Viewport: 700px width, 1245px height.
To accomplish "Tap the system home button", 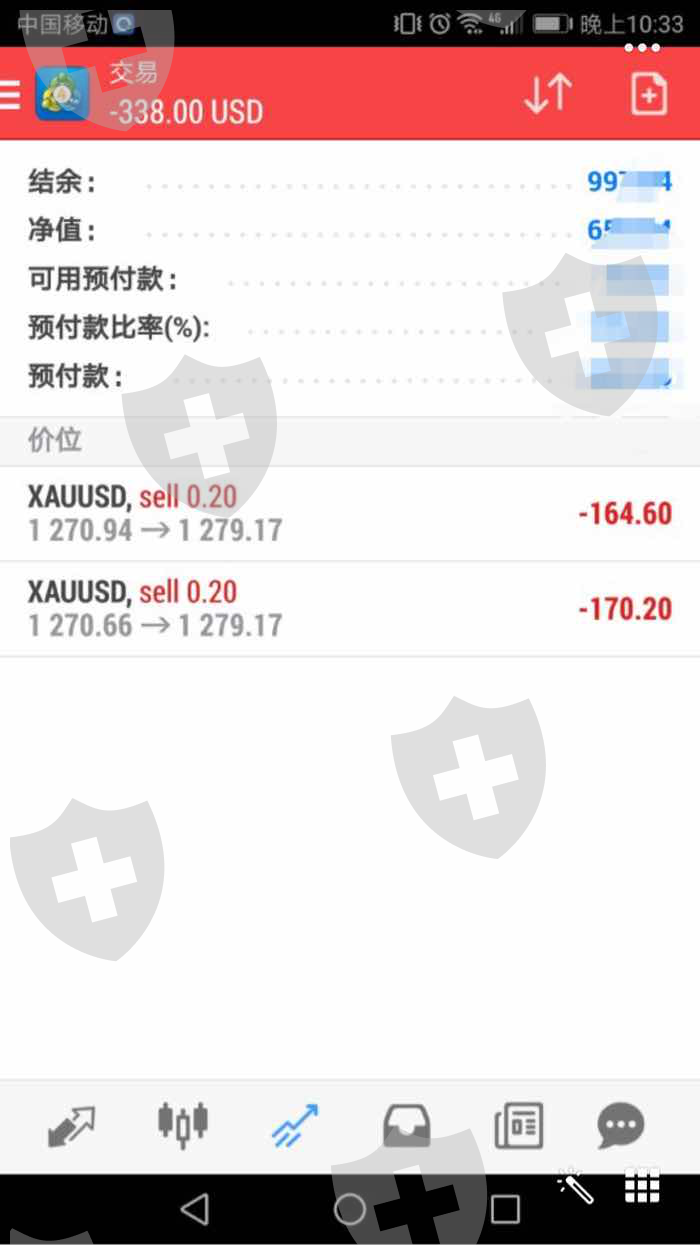I will 350,1209.
